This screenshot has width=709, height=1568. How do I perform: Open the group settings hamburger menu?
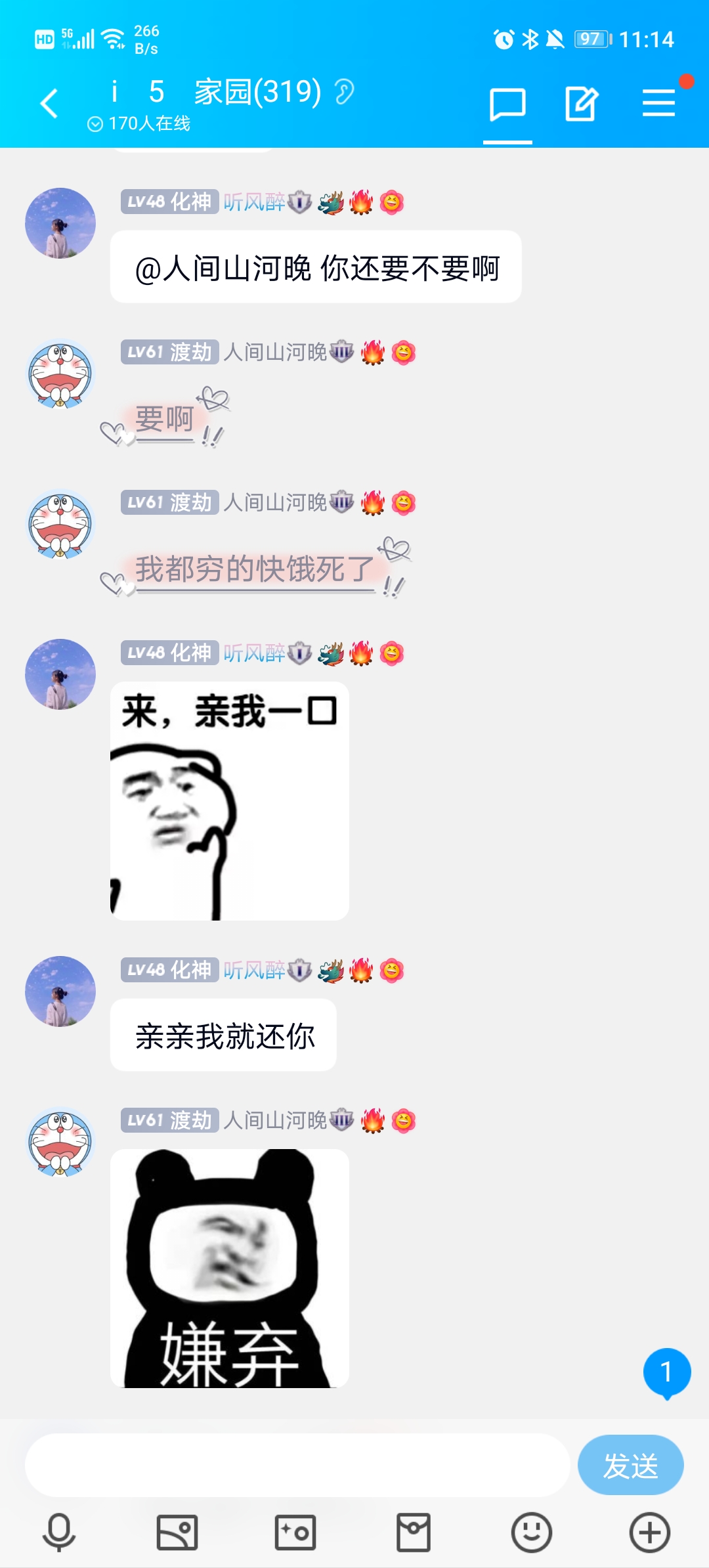tap(660, 103)
